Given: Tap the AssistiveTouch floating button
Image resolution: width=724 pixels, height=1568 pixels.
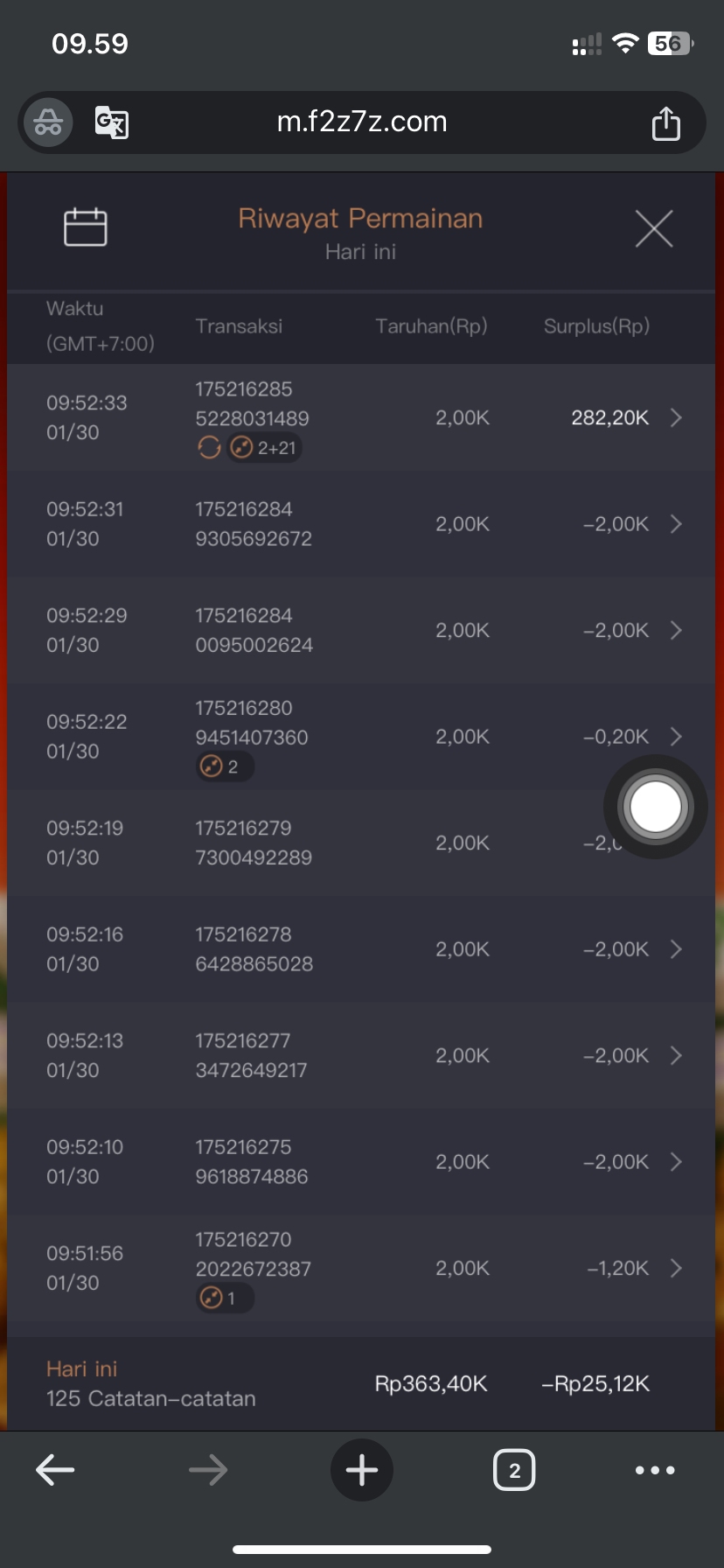Looking at the screenshot, I should 655,807.
